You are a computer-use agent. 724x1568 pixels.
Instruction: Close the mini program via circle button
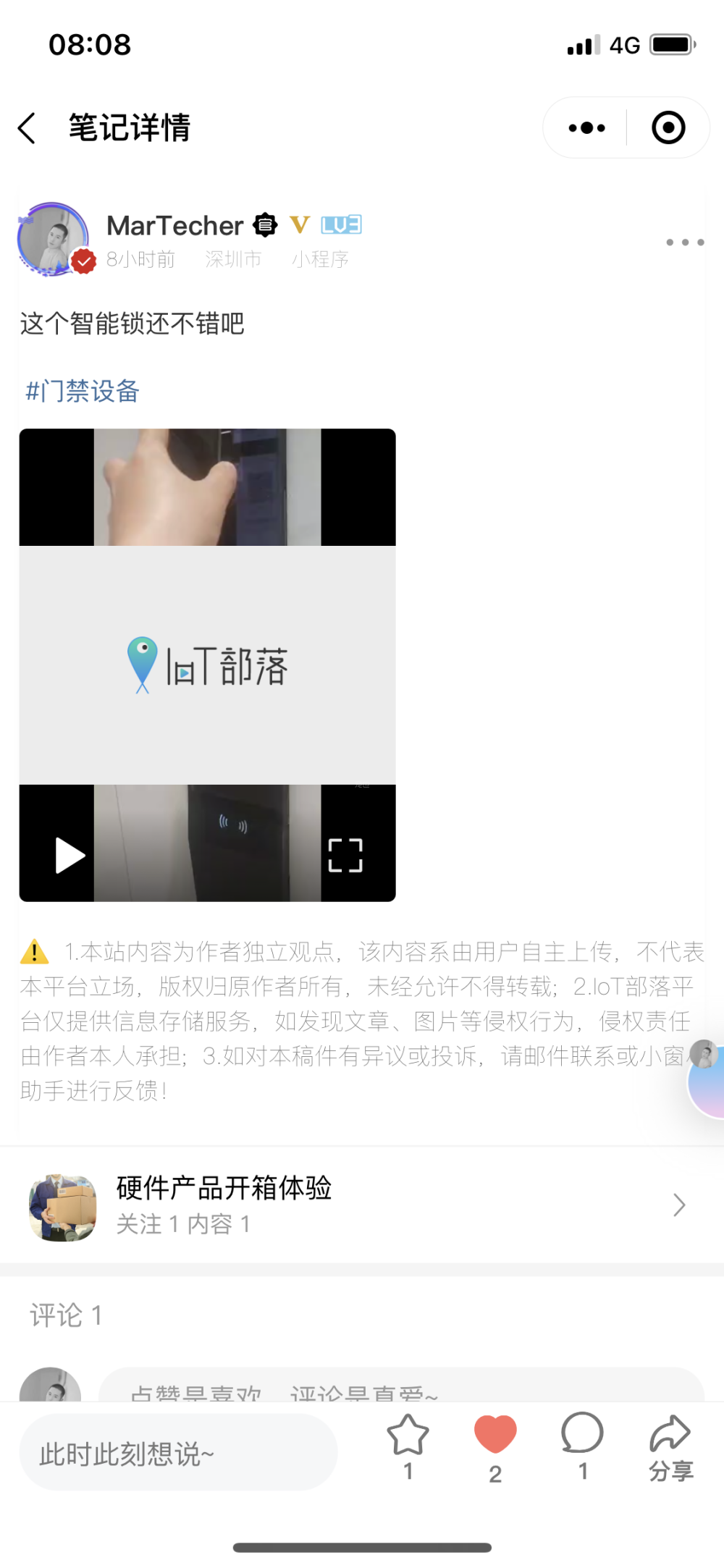(x=668, y=128)
